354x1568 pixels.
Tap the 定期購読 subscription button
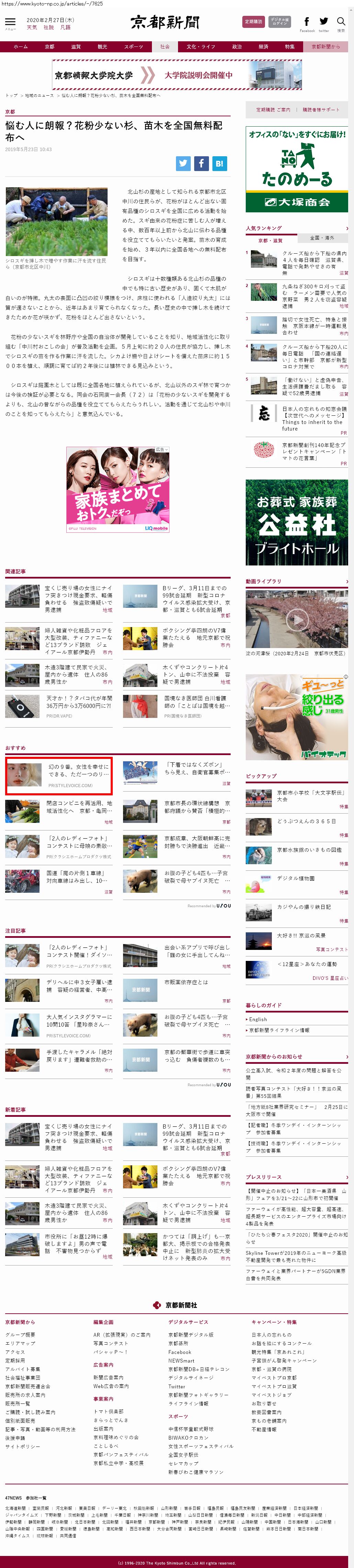[253, 21]
